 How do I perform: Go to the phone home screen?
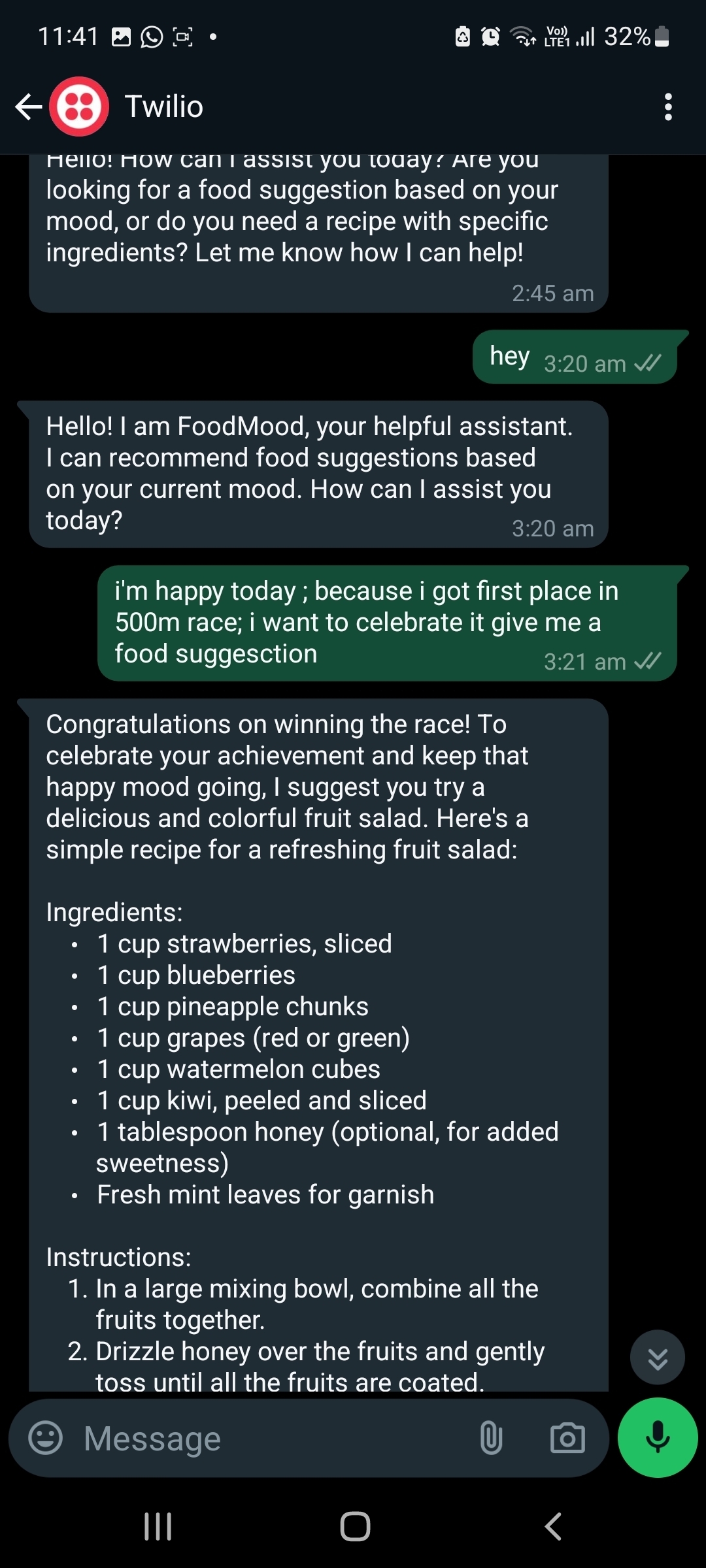(355, 1527)
